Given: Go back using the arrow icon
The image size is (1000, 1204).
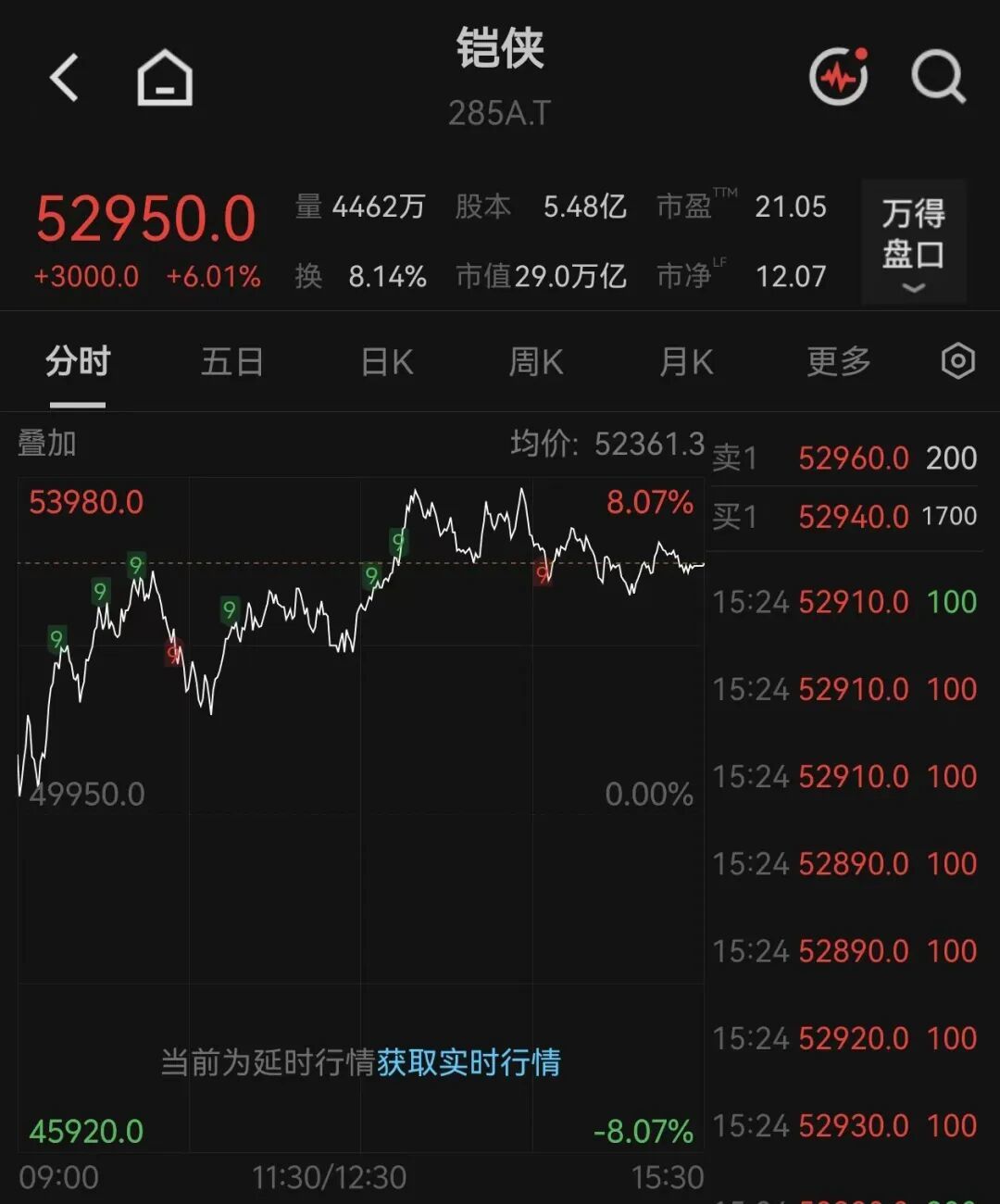Looking at the screenshot, I should [64, 77].
